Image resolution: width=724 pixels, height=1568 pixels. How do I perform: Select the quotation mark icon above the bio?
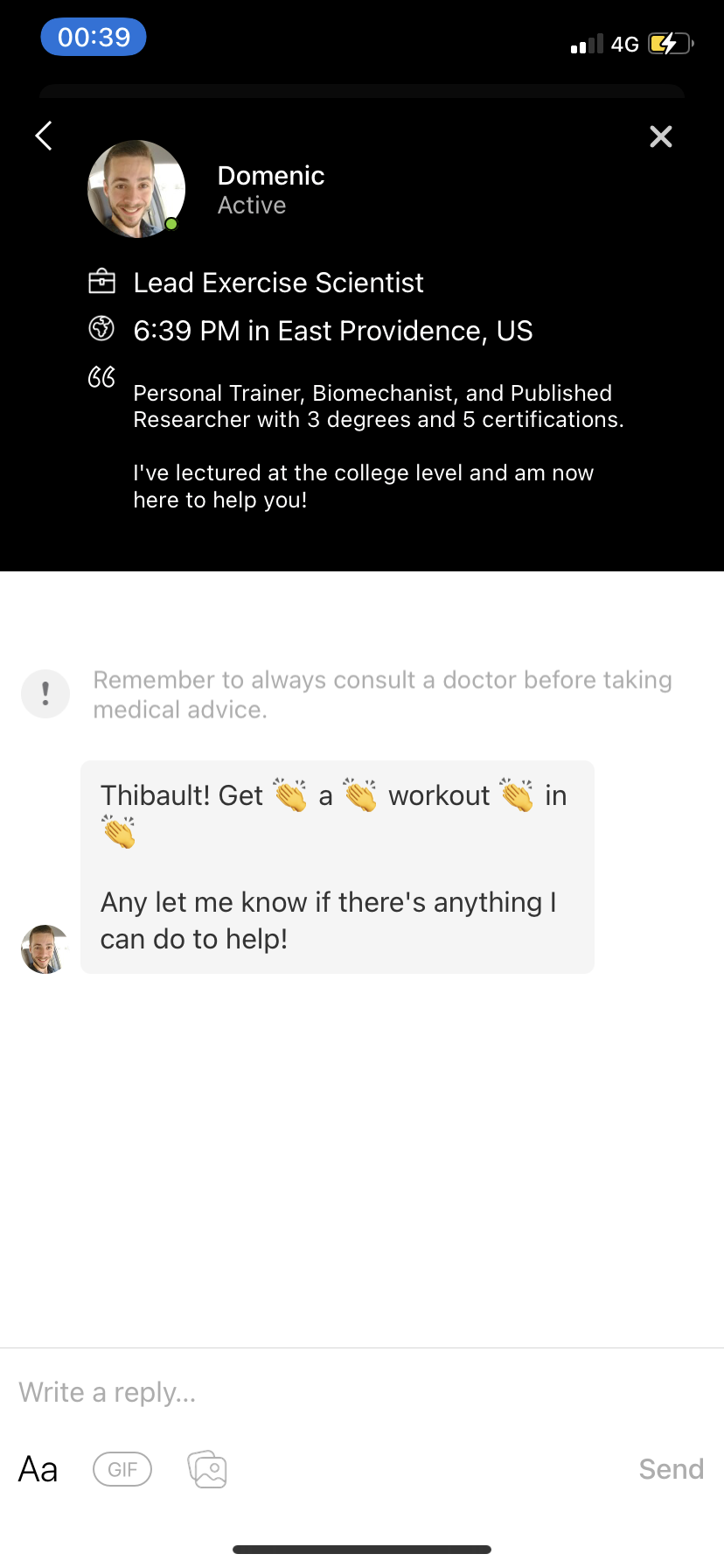[x=102, y=376]
